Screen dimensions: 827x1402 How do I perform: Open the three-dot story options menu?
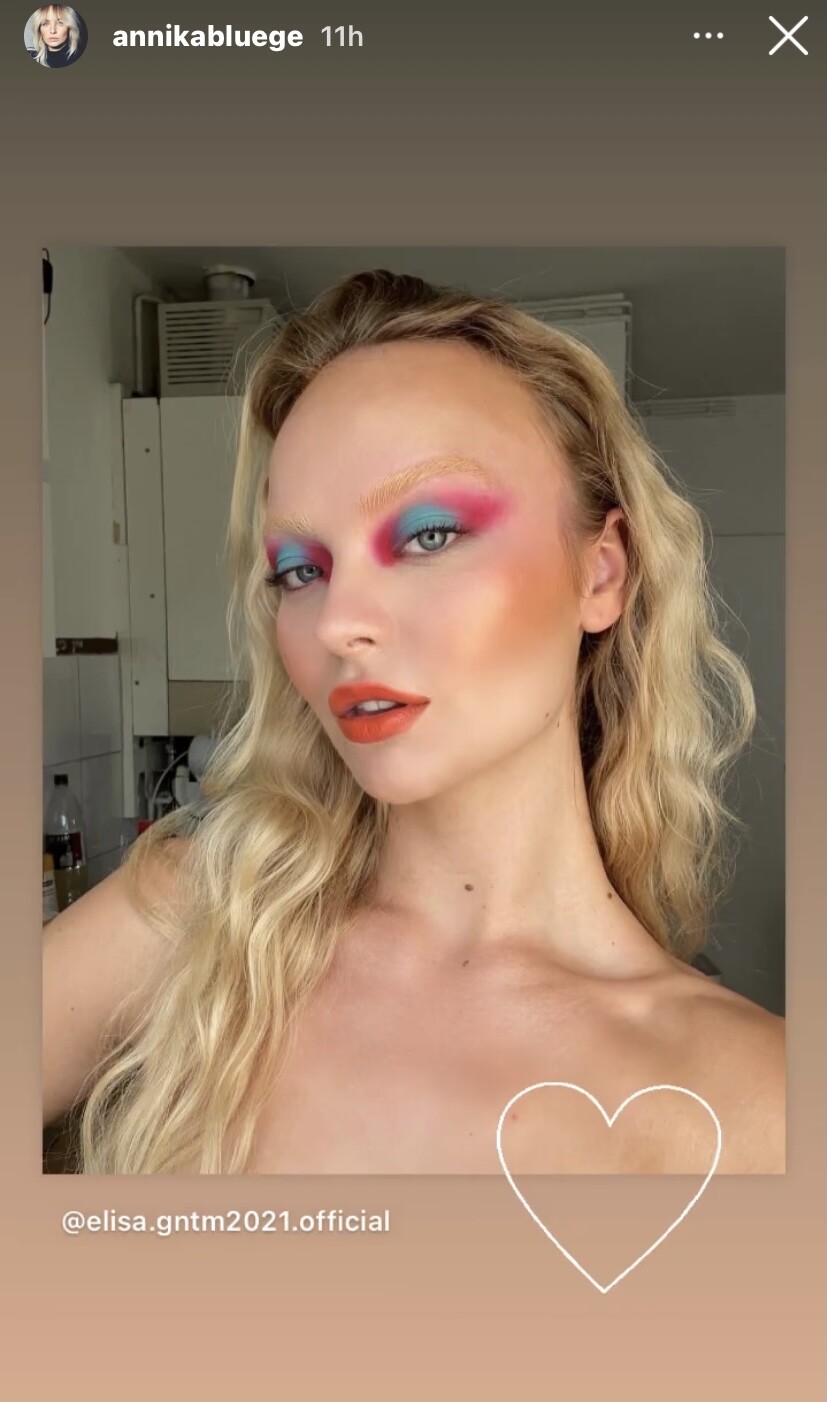708,36
